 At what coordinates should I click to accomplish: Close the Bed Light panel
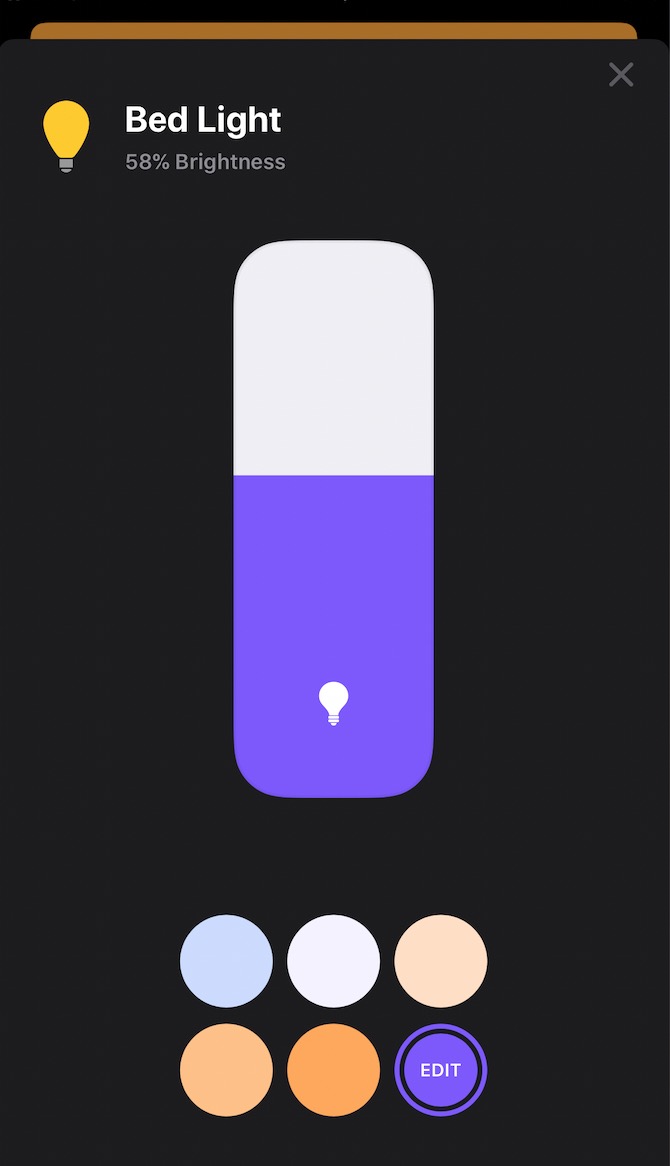(x=621, y=74)
